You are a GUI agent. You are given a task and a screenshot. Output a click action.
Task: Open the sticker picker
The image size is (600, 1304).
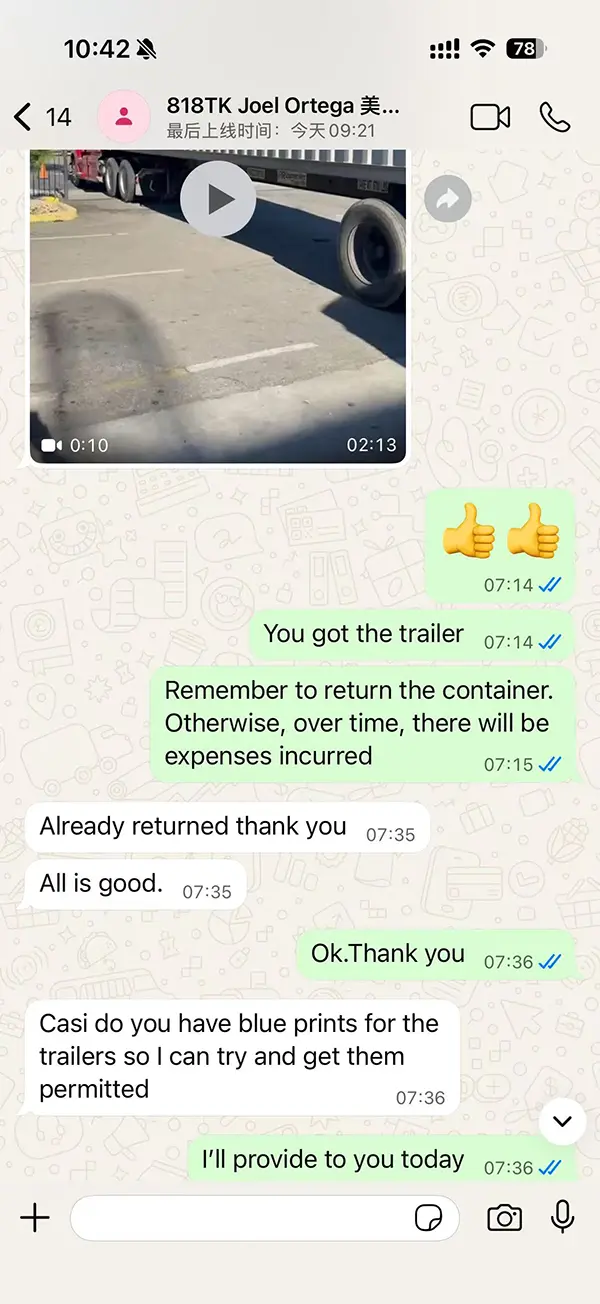429,1217
